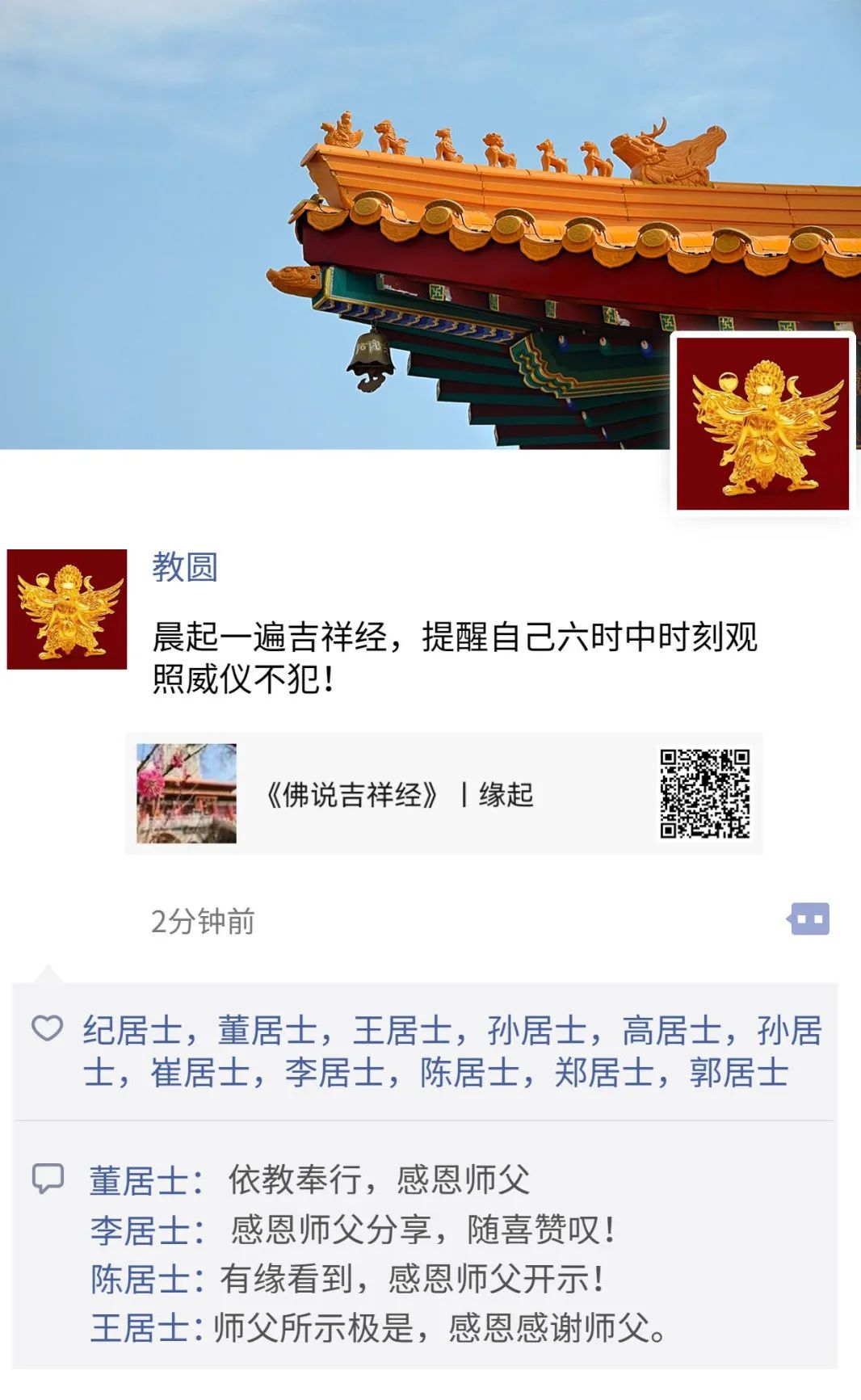Tap the cover photo of the temple roof

click(323, 226)
